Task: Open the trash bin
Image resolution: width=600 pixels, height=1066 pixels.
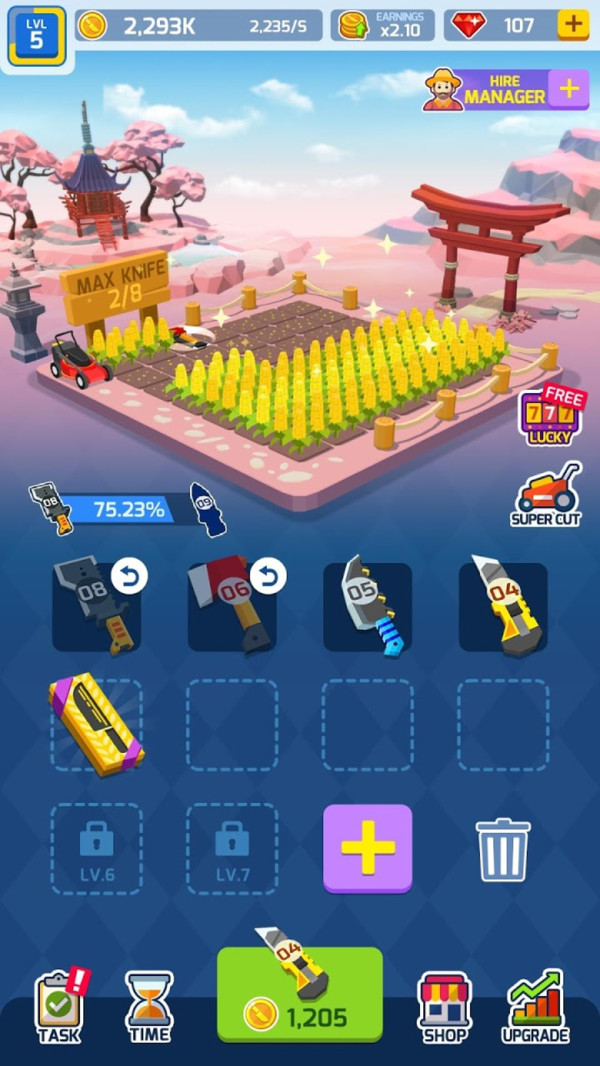Action: [x=502, y=849]
